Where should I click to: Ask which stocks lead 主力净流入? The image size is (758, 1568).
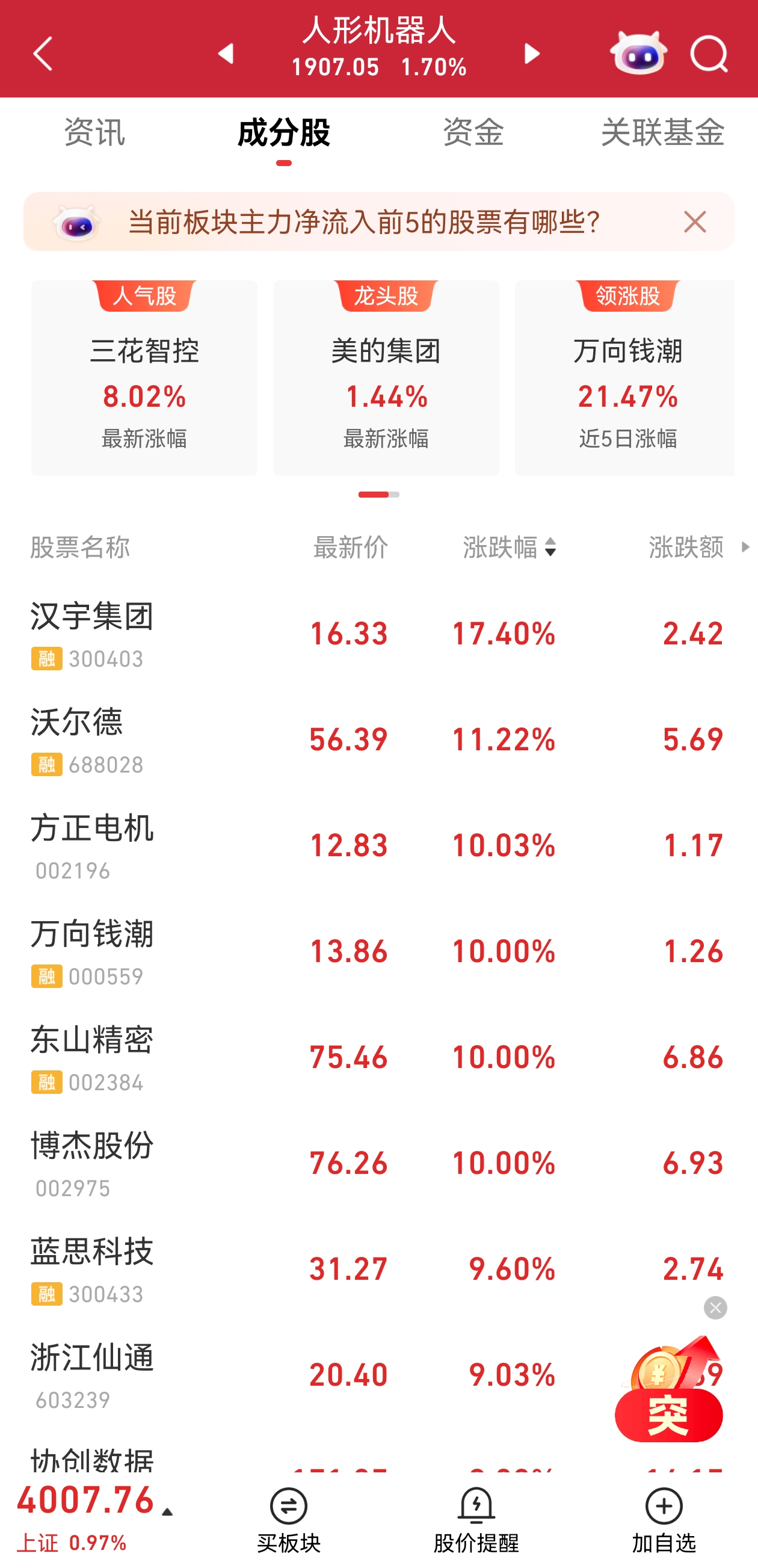tap(363, 222)
